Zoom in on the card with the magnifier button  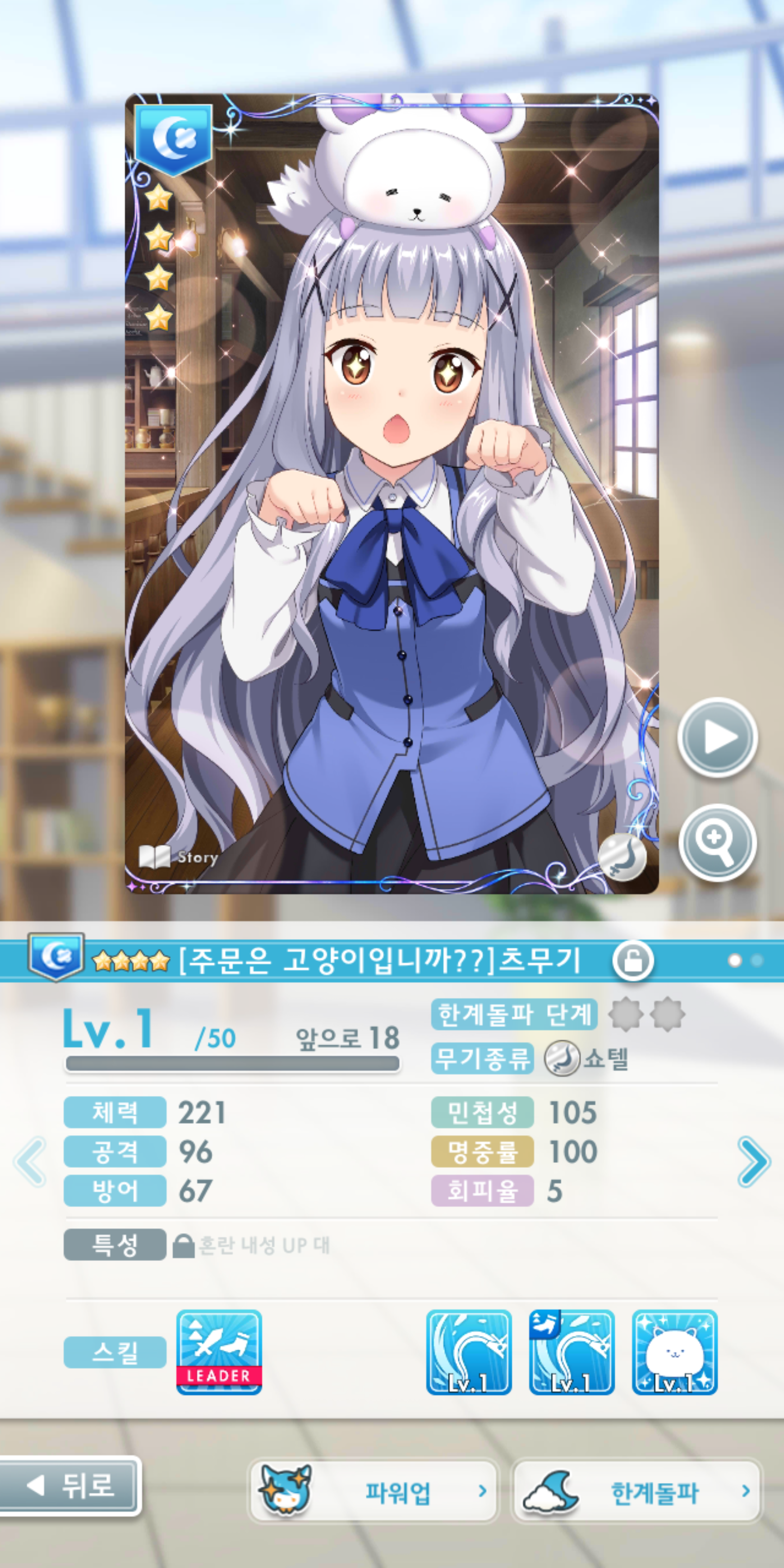(717, 842)
